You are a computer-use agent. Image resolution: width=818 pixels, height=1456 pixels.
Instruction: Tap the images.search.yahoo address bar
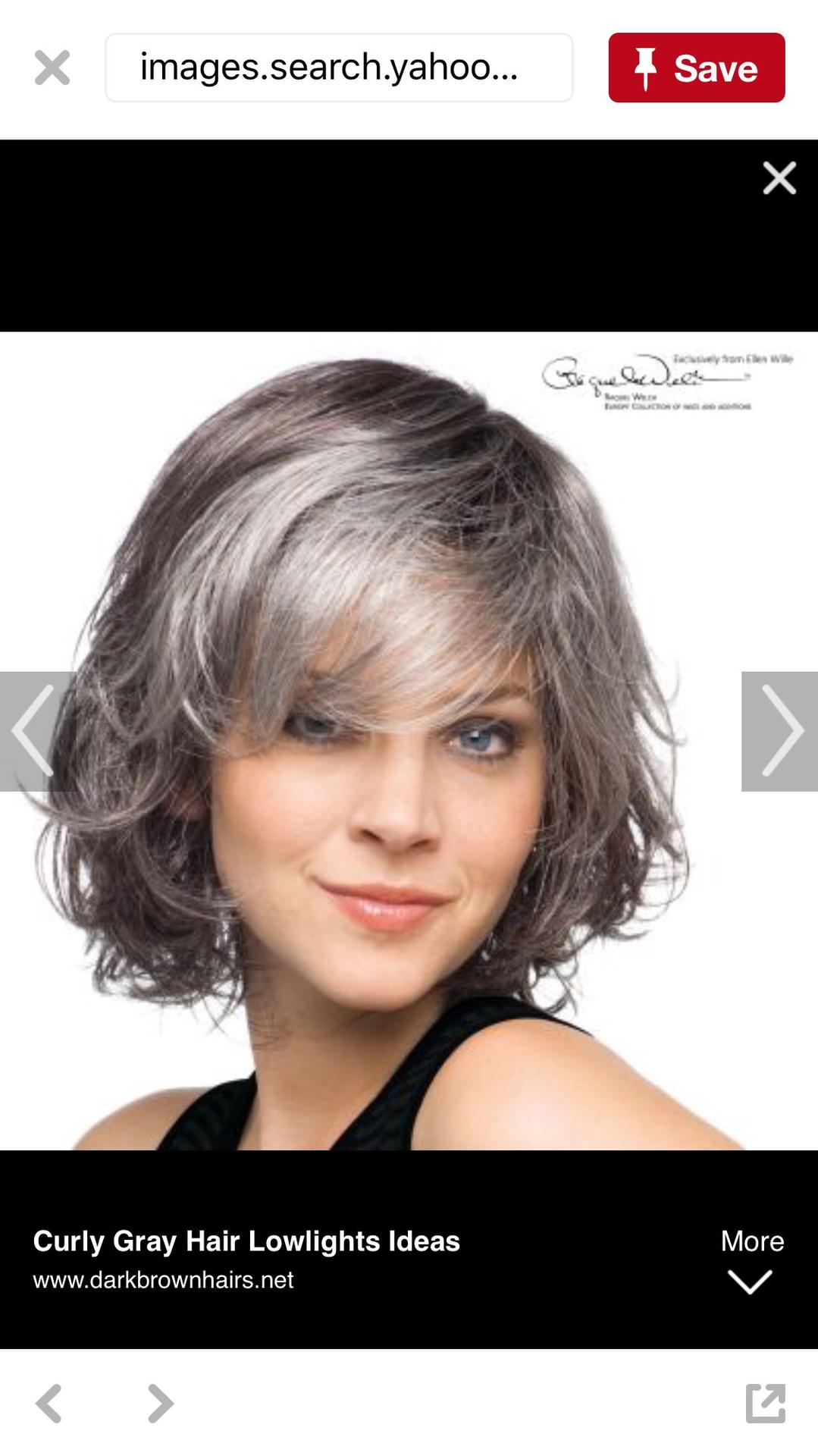click(x=339, y=67)
